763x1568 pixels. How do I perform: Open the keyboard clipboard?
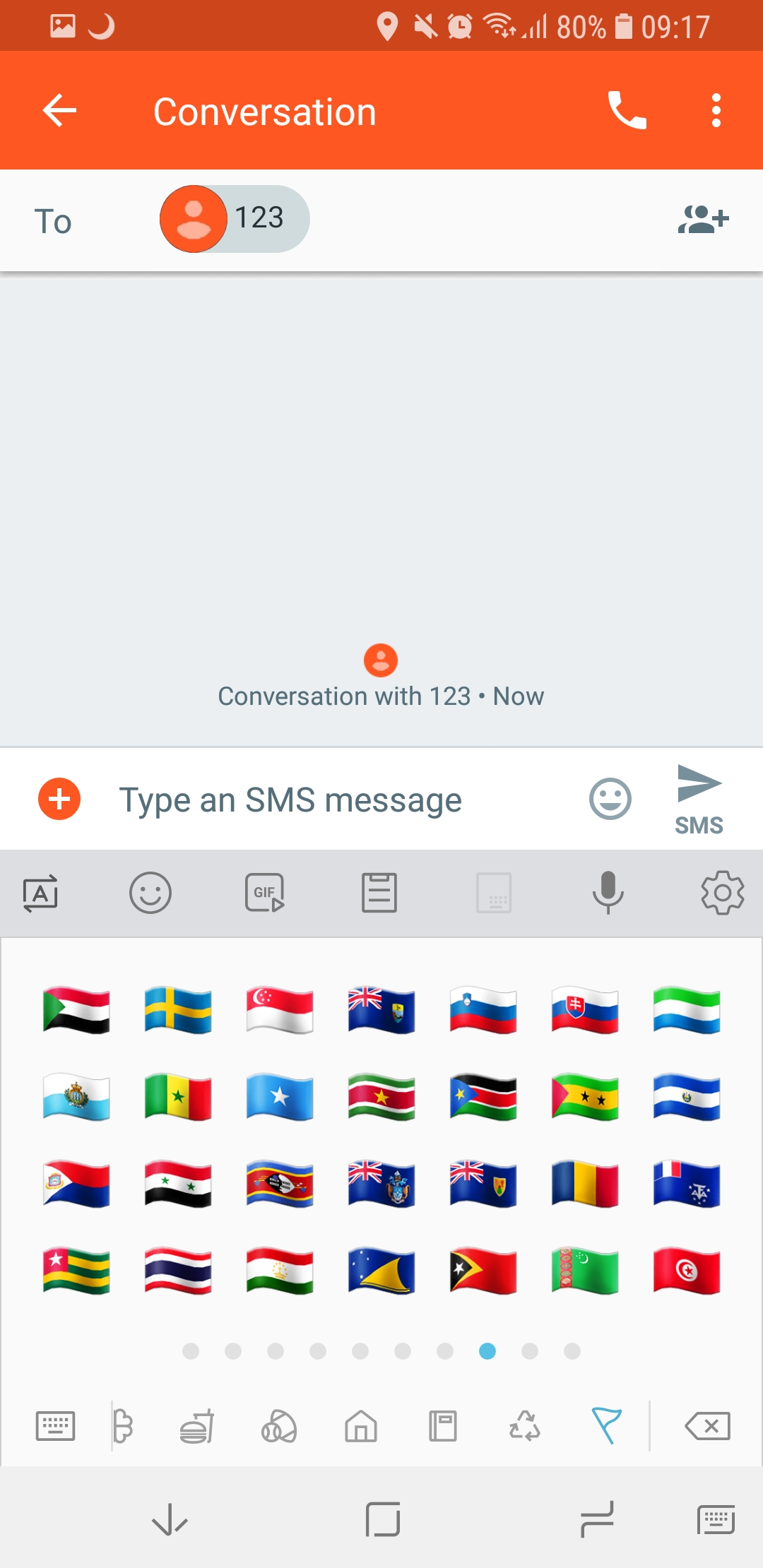point(379,893)
